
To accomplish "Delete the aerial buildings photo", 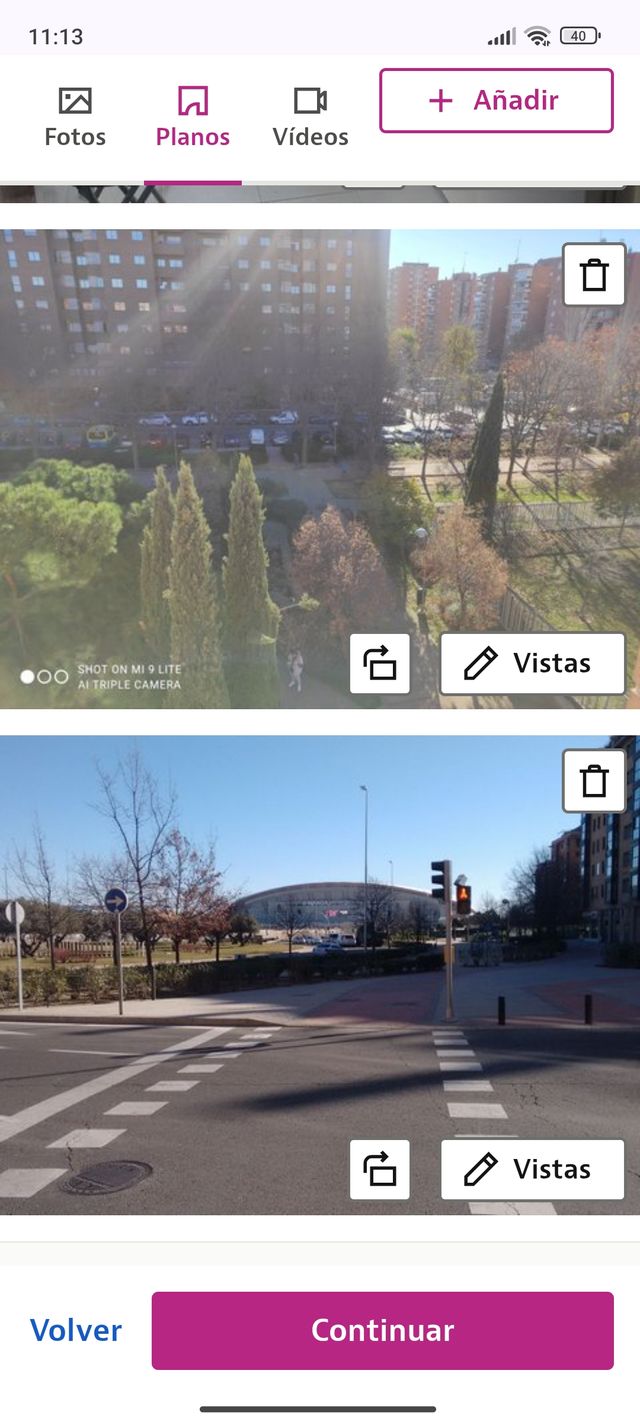I will [594, 274].
